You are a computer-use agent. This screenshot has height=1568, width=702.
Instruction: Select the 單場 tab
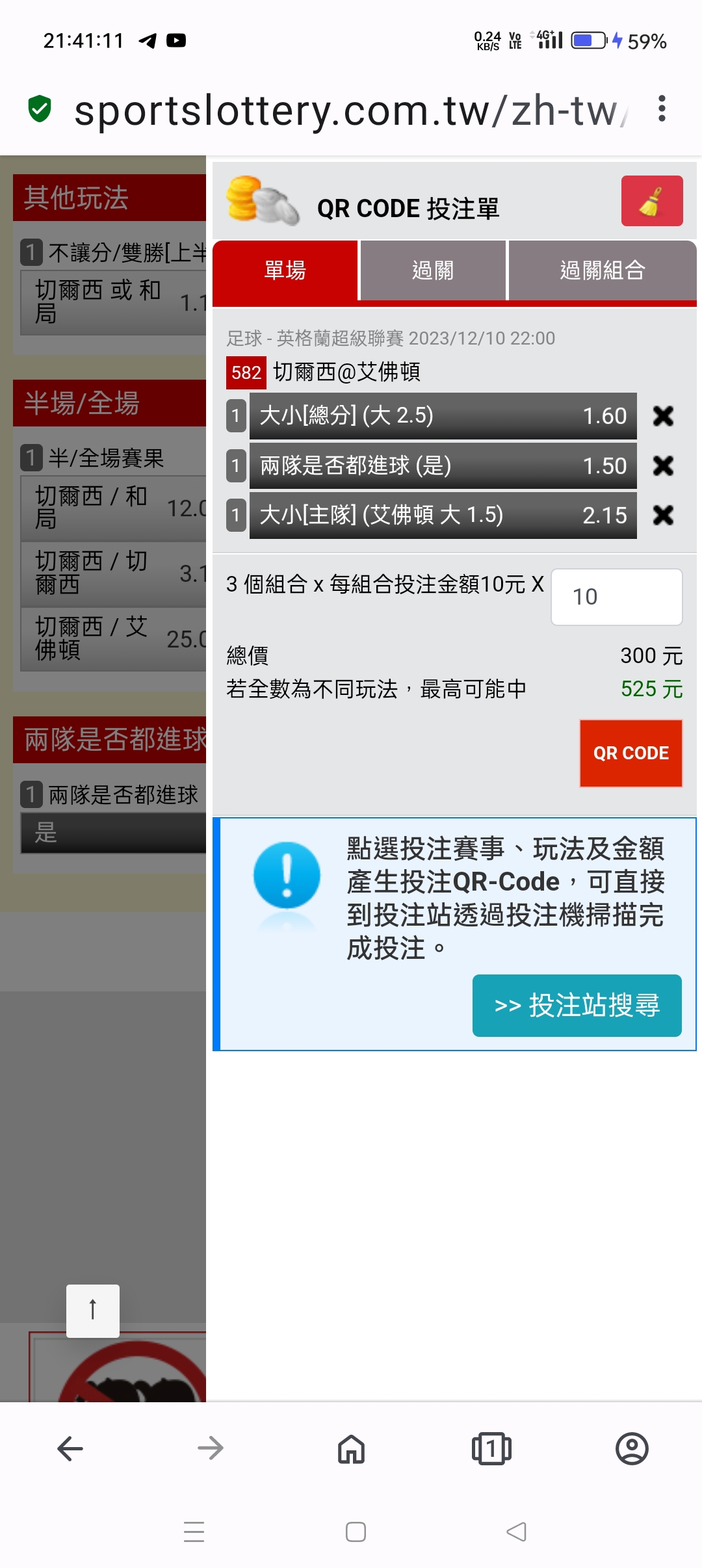click(285, 270)
